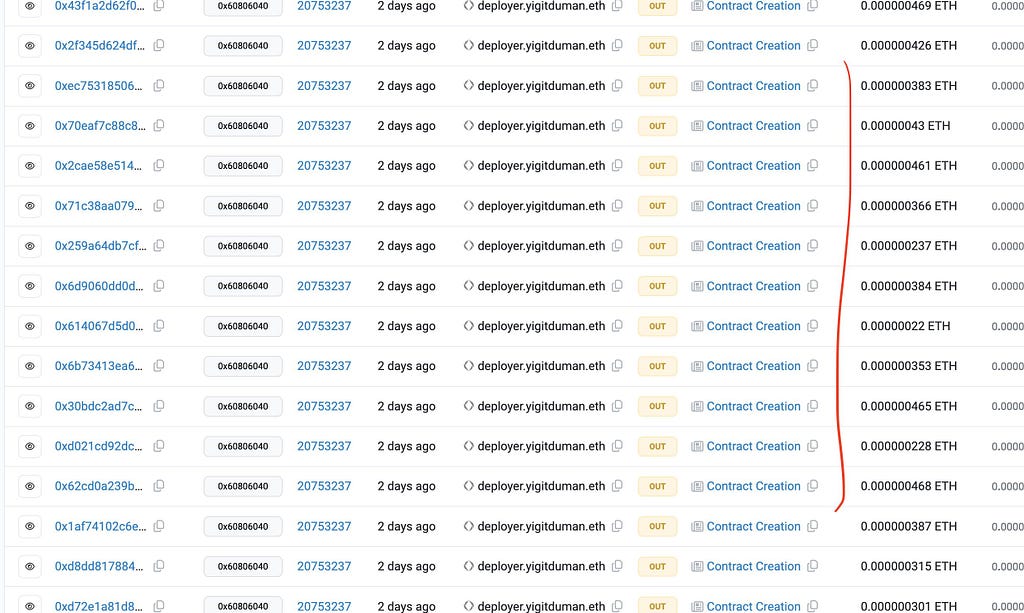Image resolution: width=1024 pixels, height=613 pixels.
Task: Open block 20753237 in 0x1af74102c6e row
Action: [324, 526]
